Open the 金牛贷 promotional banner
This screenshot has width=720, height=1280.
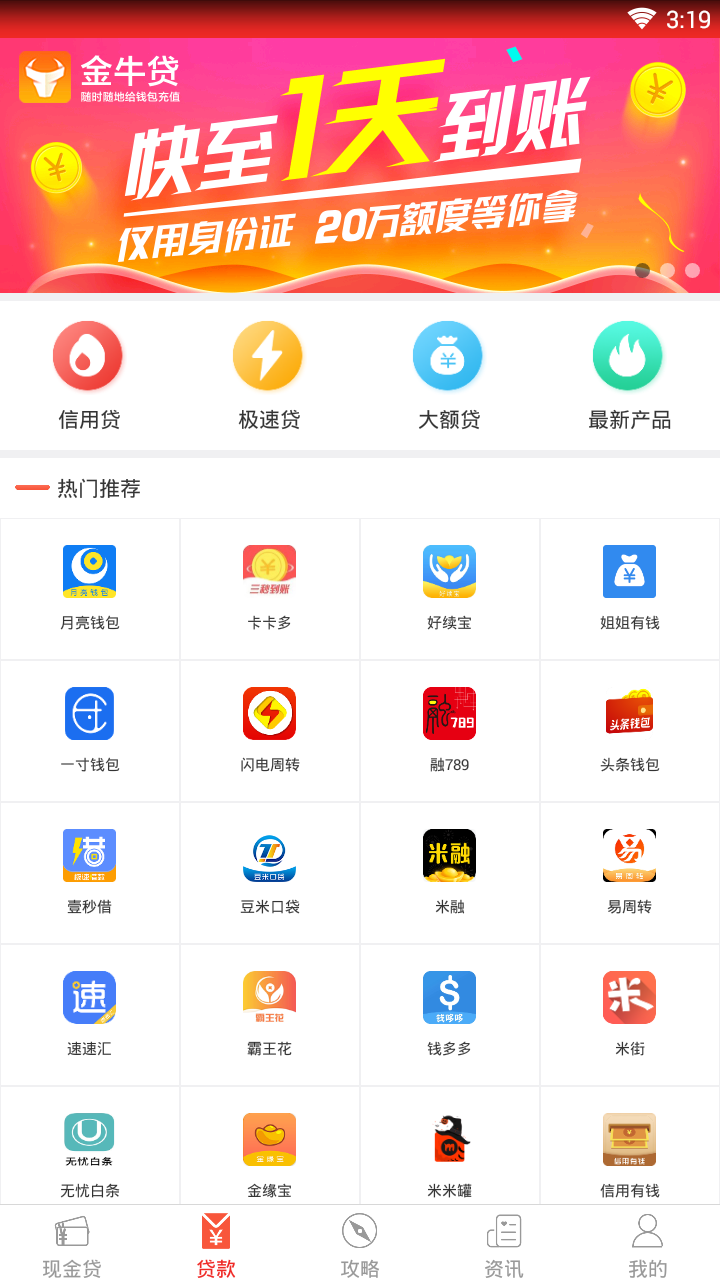(x=360, y=166)
